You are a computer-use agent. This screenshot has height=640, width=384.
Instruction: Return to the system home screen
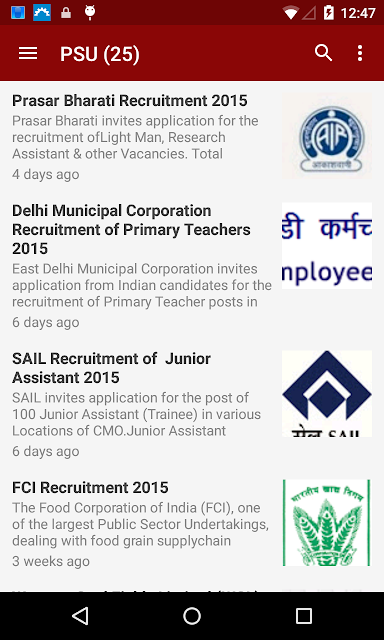coord(192,616)
